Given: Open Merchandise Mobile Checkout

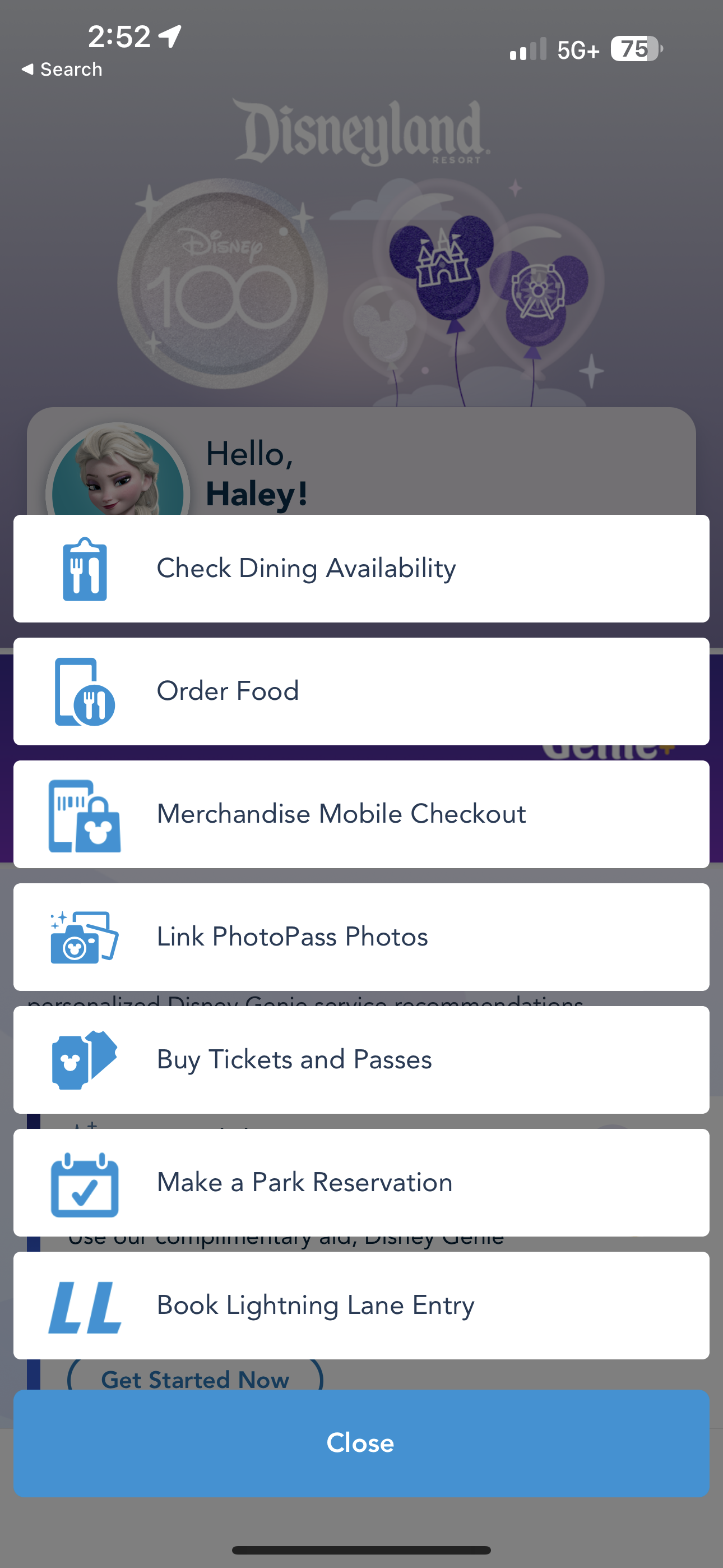Looking at the screenshot, I should click(361, 814).
